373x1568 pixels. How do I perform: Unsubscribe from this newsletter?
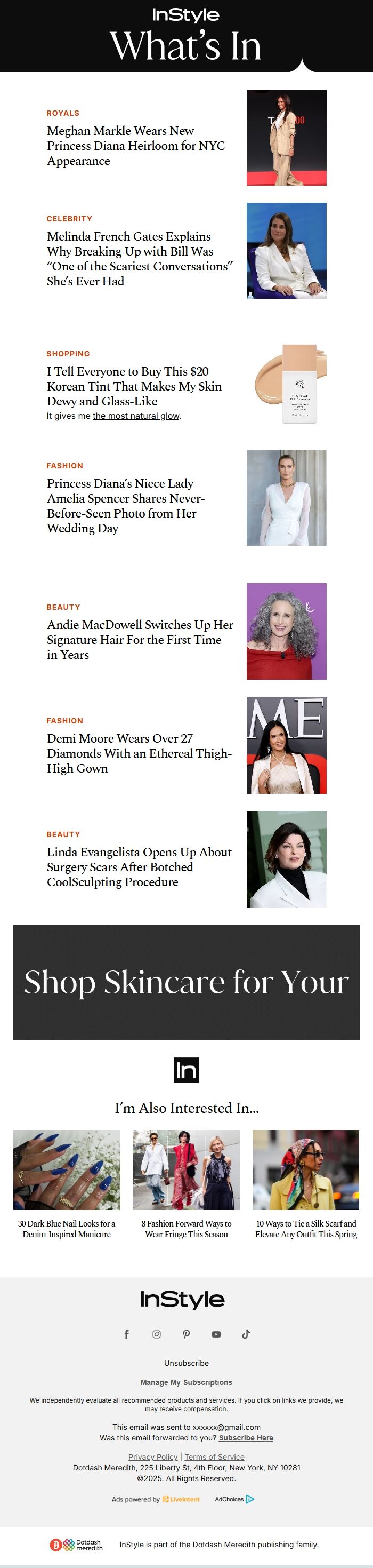186,1363
